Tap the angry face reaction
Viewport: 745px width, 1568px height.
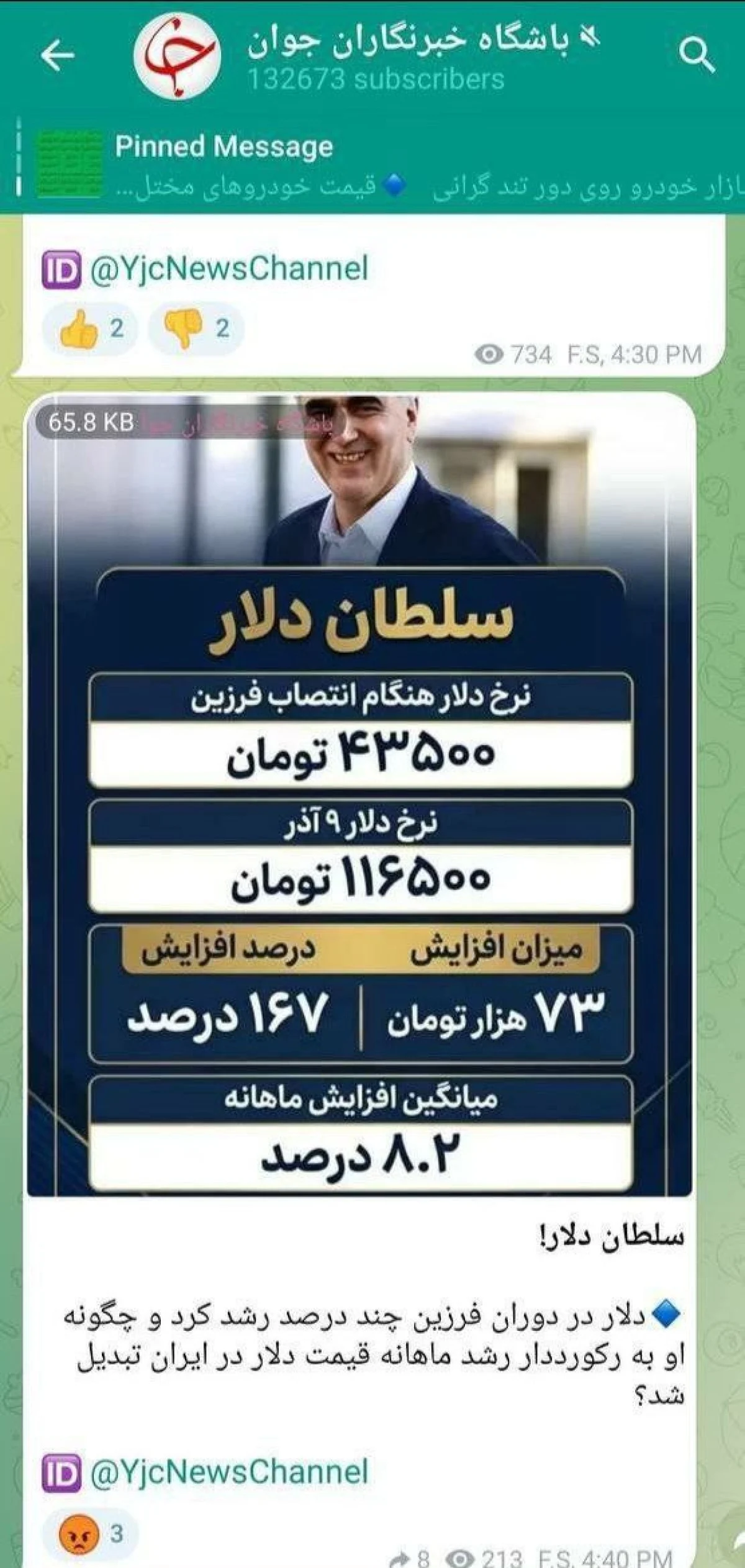91,1534
